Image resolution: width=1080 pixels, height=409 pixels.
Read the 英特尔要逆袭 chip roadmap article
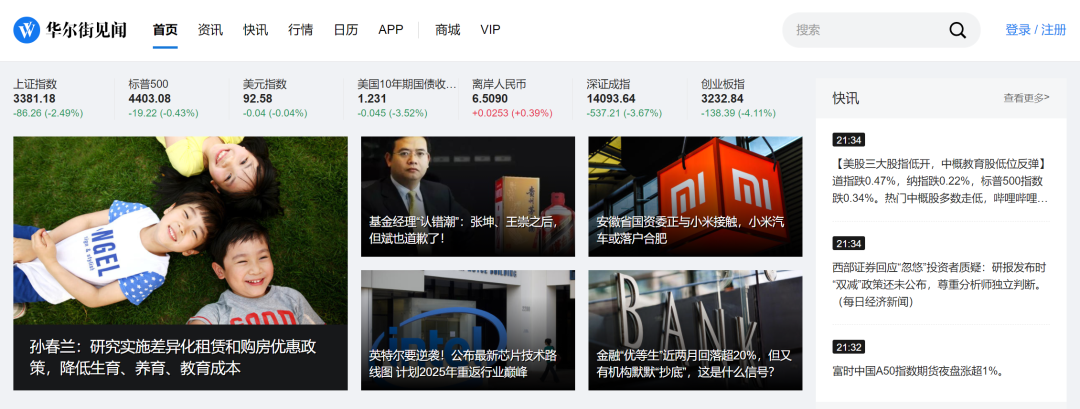coord(467,363)
